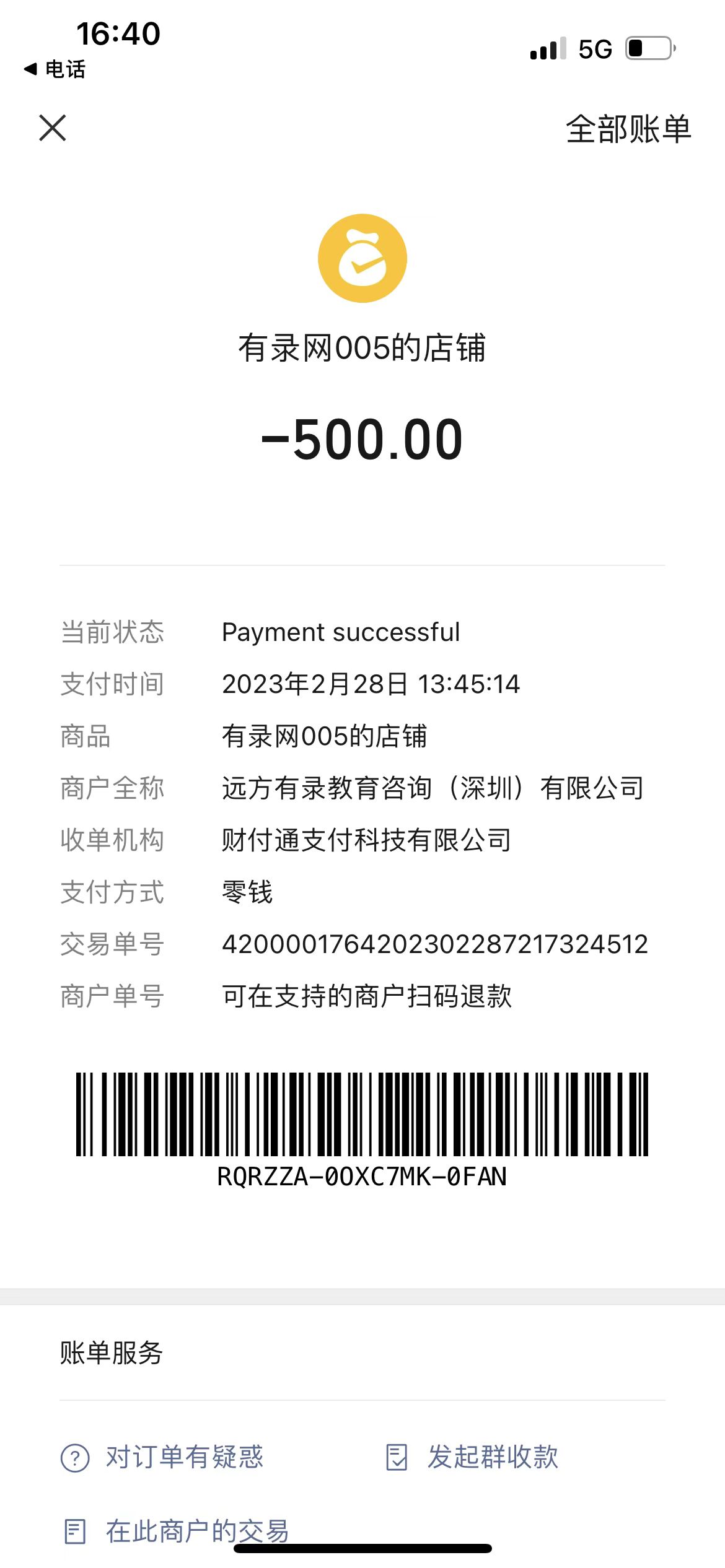
Task: Return to the 电话 app
Action: (x=55, y=69)
